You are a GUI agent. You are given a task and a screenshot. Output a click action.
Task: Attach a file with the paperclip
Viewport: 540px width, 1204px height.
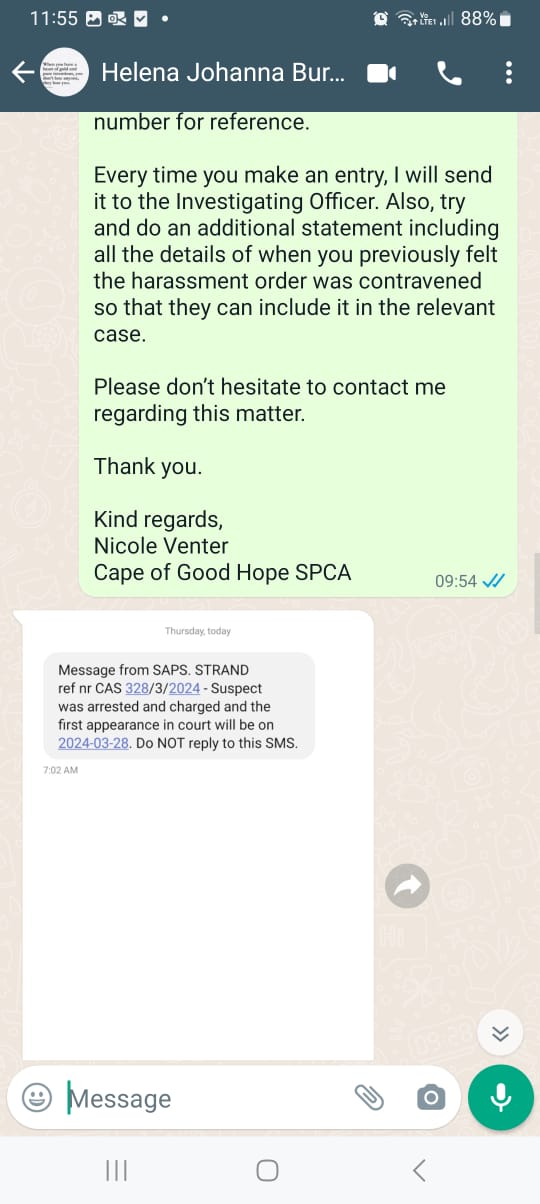(x=369, y=1098)
